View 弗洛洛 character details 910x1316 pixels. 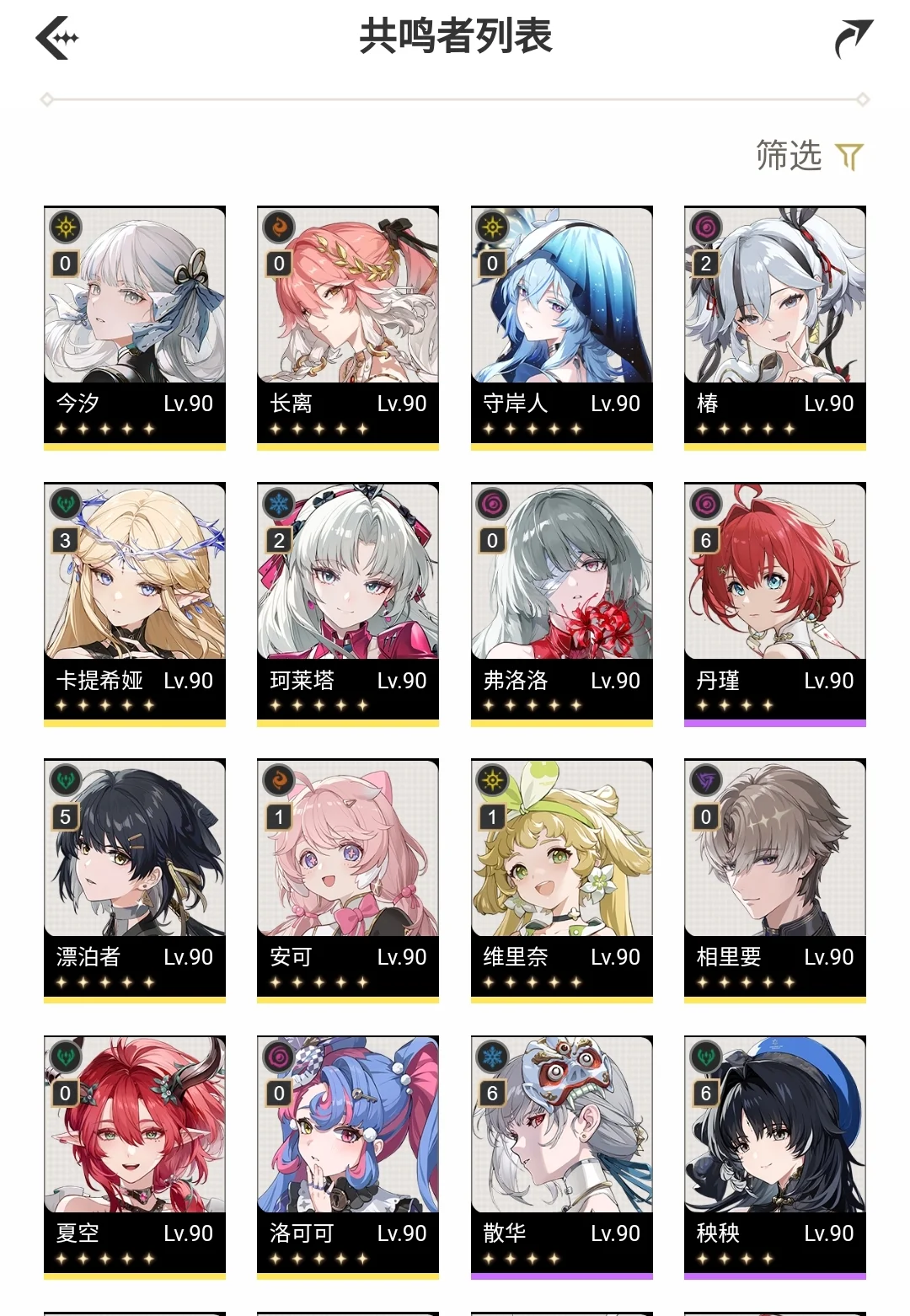[x=562, y=601]
